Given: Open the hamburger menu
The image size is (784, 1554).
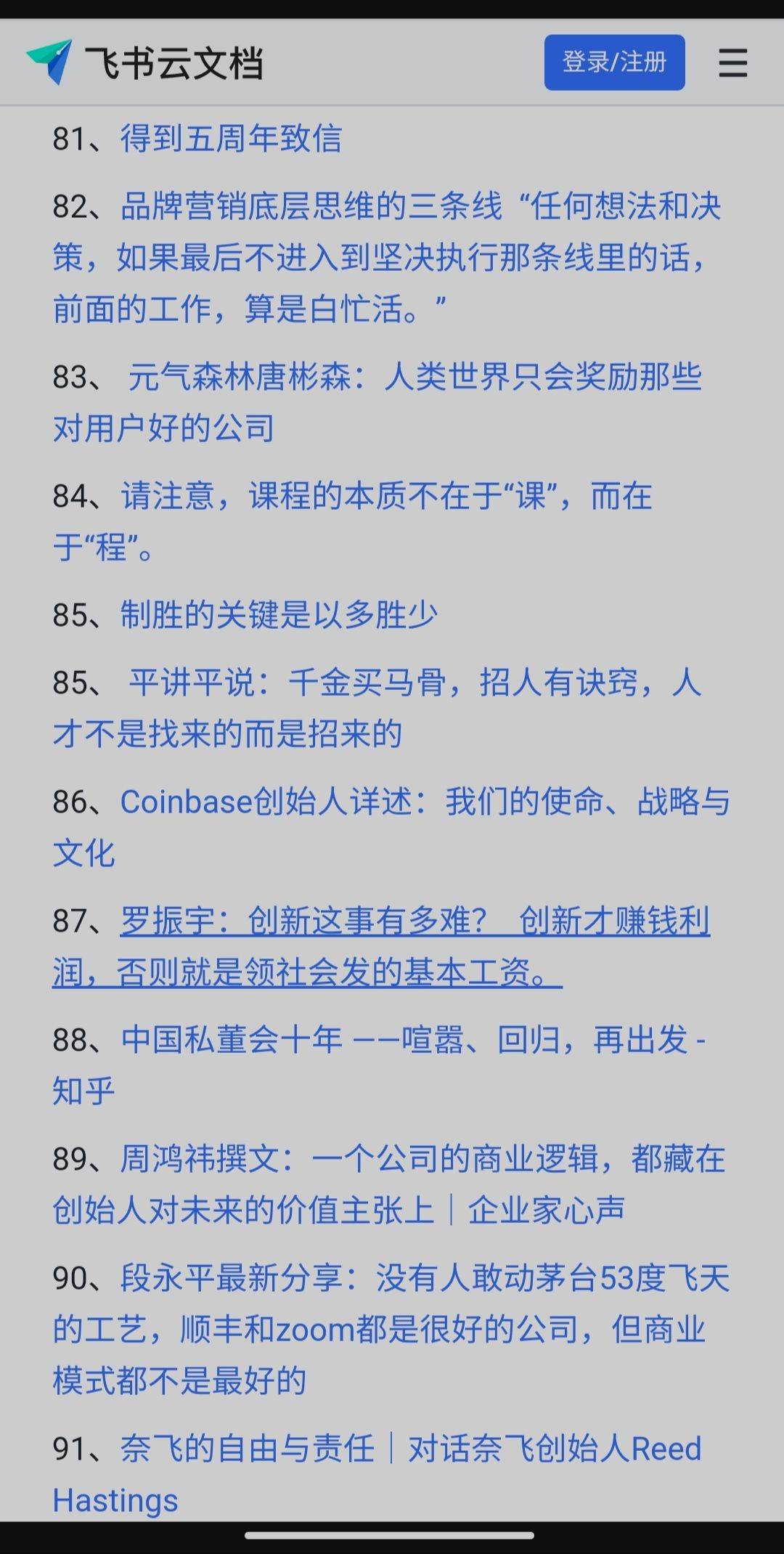Looking at the screenshot, I should coord(732,63).
